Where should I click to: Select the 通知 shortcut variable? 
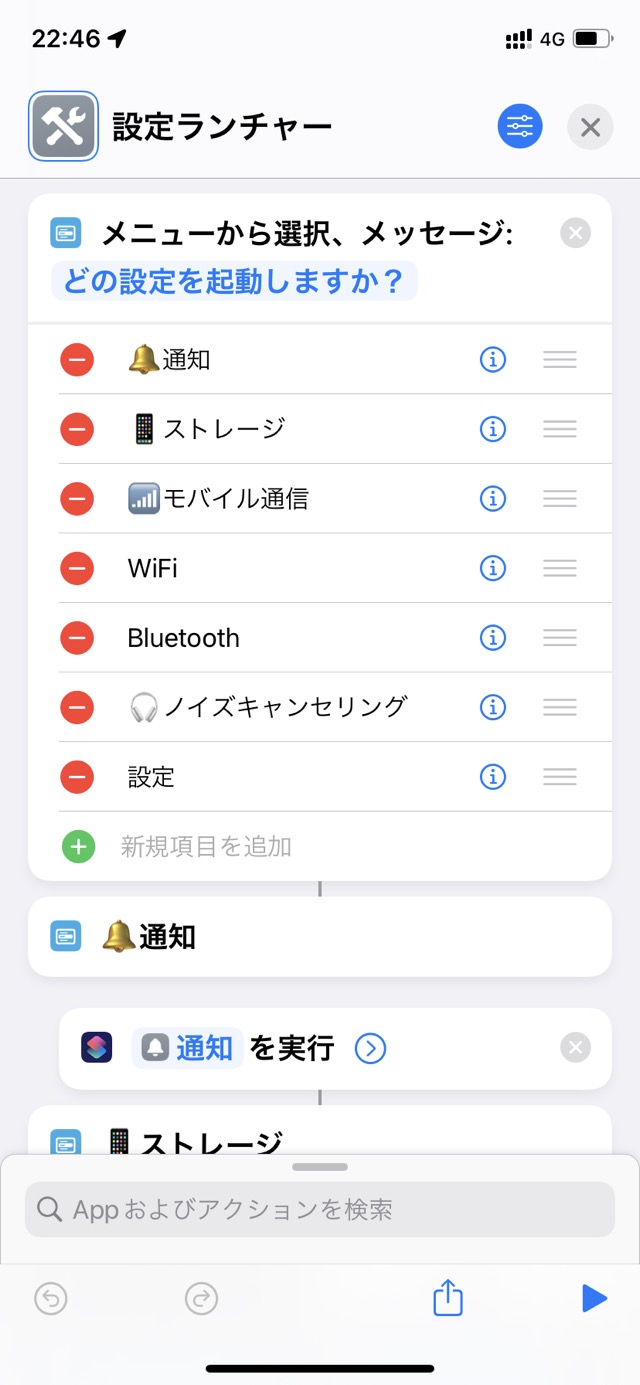coord(188,1048)
